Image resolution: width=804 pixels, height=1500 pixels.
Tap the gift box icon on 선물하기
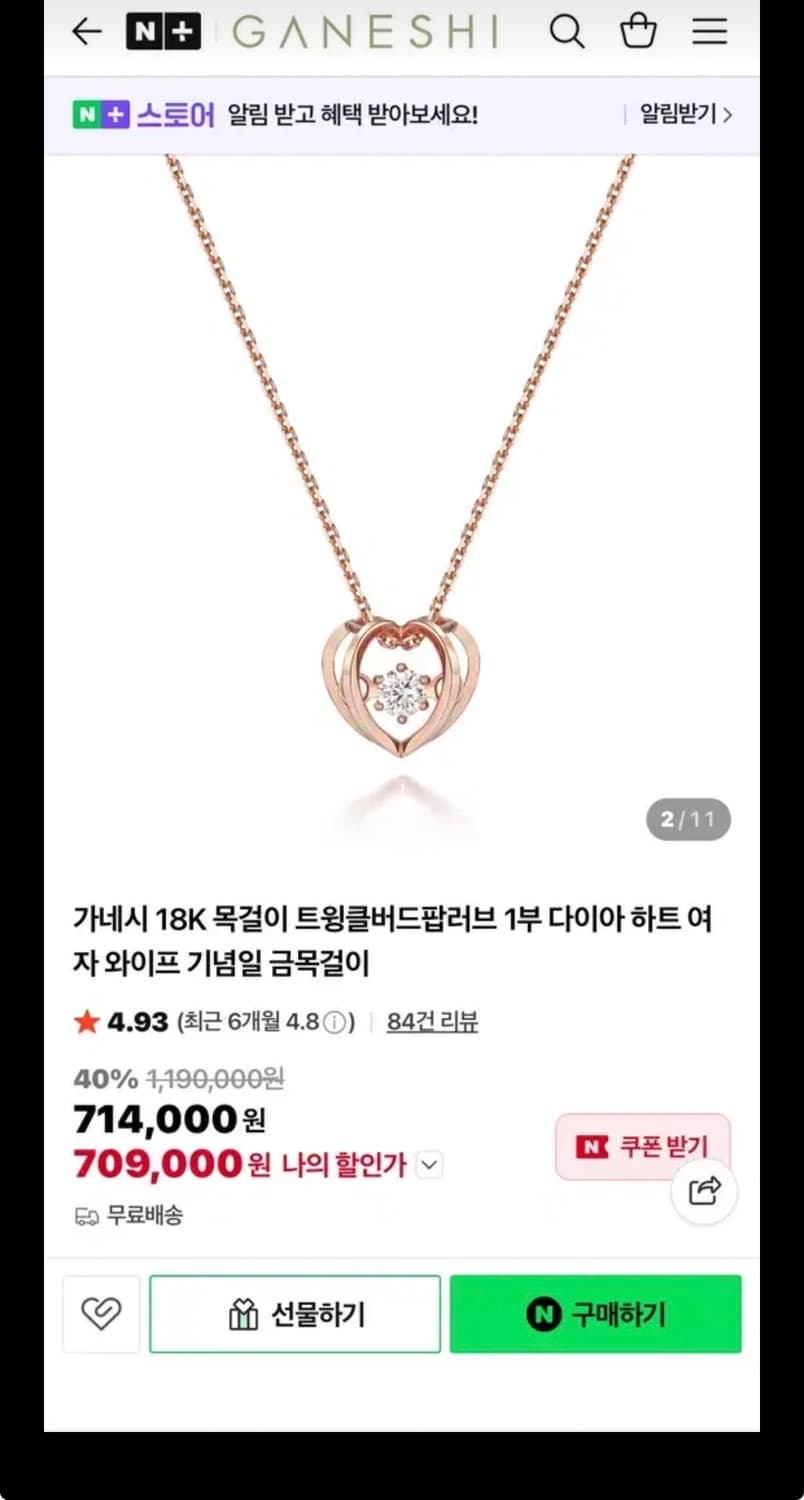pos(244,1314)
